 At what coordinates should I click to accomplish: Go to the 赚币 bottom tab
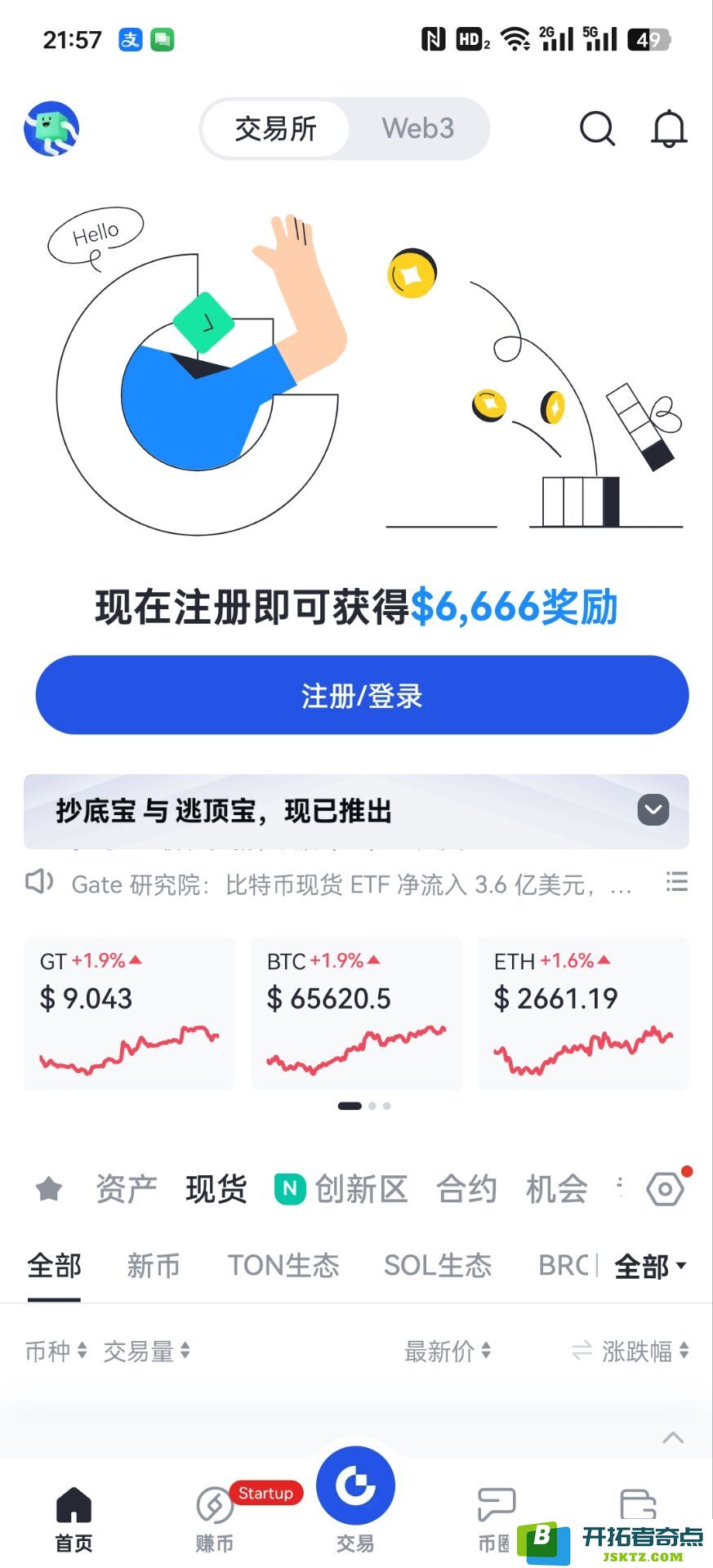coord(215,1518)
